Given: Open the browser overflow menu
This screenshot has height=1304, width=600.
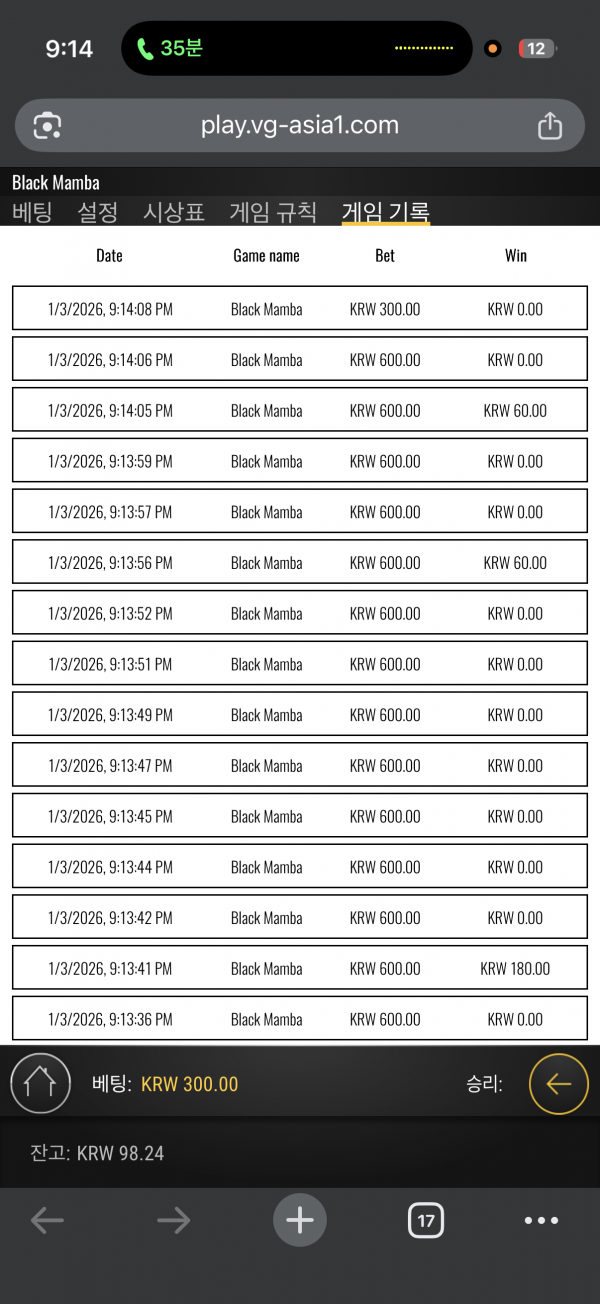Looking at the screenshot, I should coord(541,1220).
